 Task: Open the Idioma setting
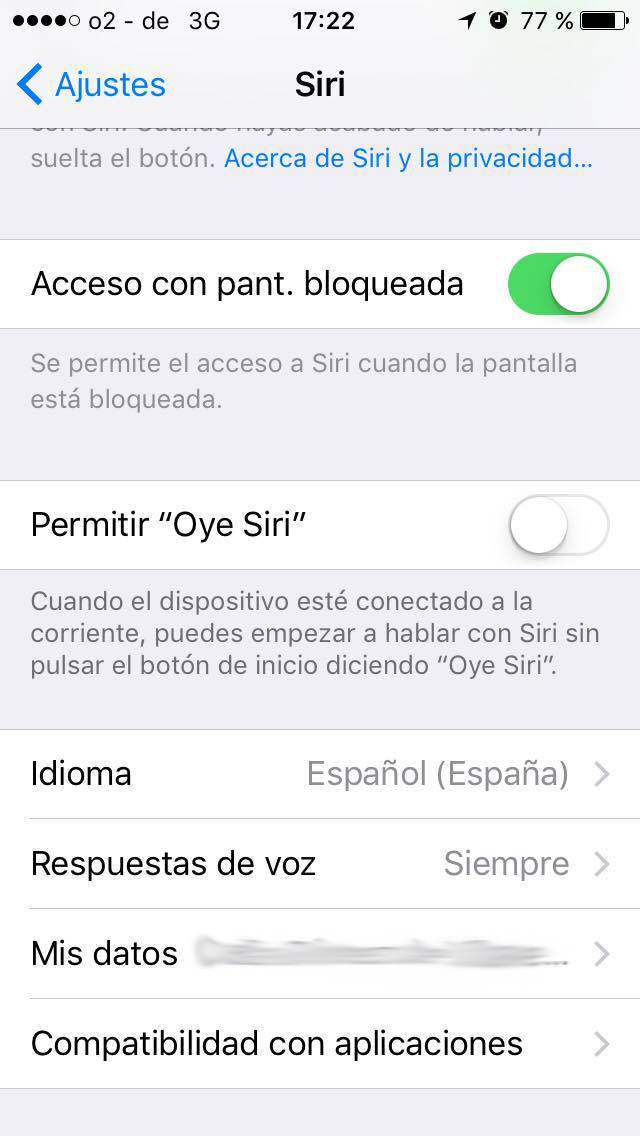(320, 774)
